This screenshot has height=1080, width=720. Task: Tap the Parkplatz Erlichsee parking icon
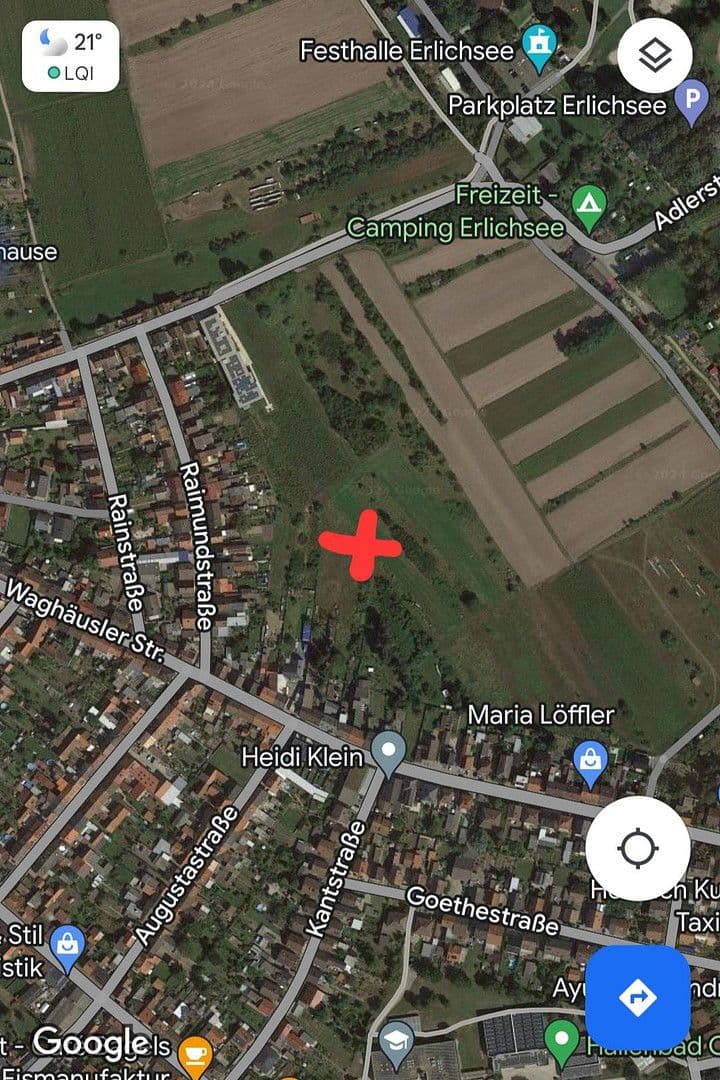click(x=691, y=100)
